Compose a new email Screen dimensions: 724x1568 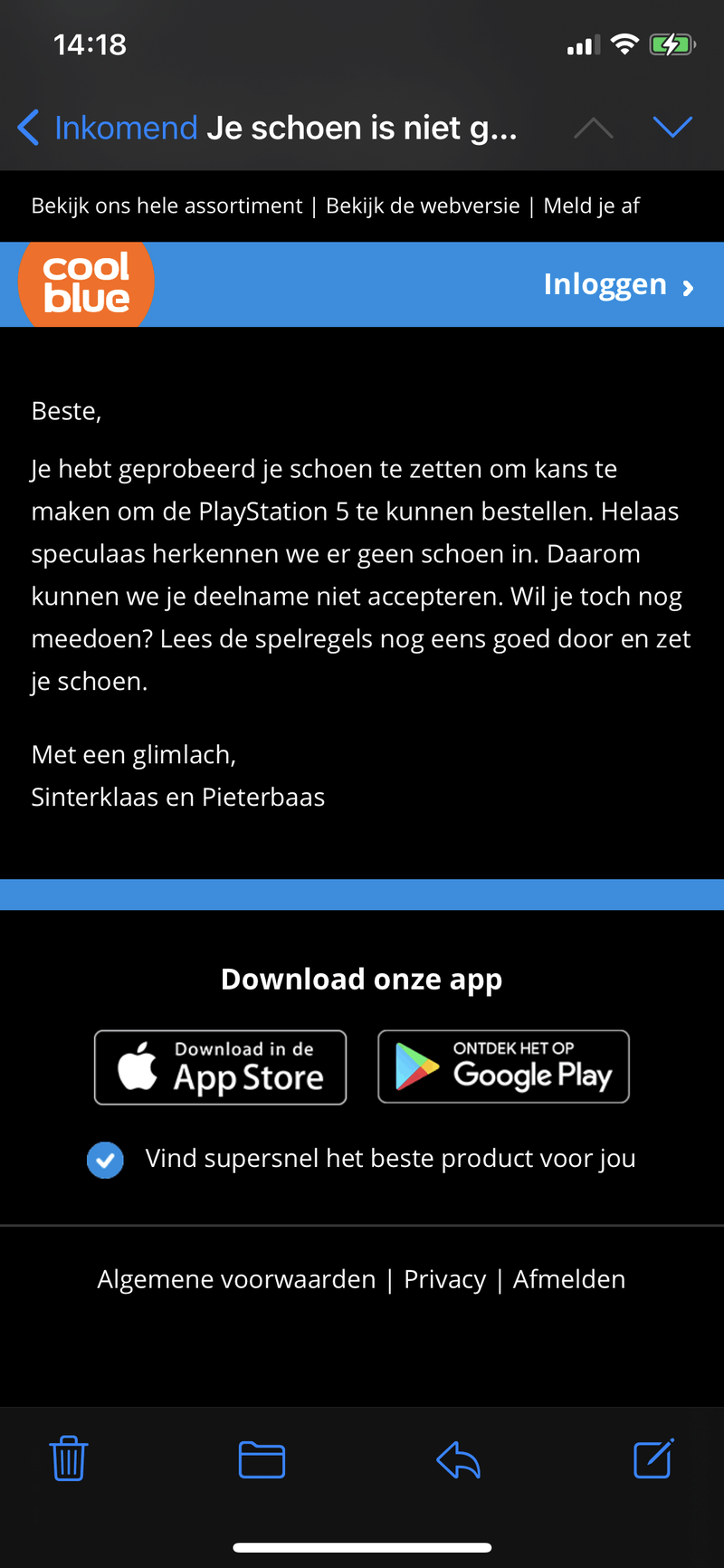[653, 1458]
